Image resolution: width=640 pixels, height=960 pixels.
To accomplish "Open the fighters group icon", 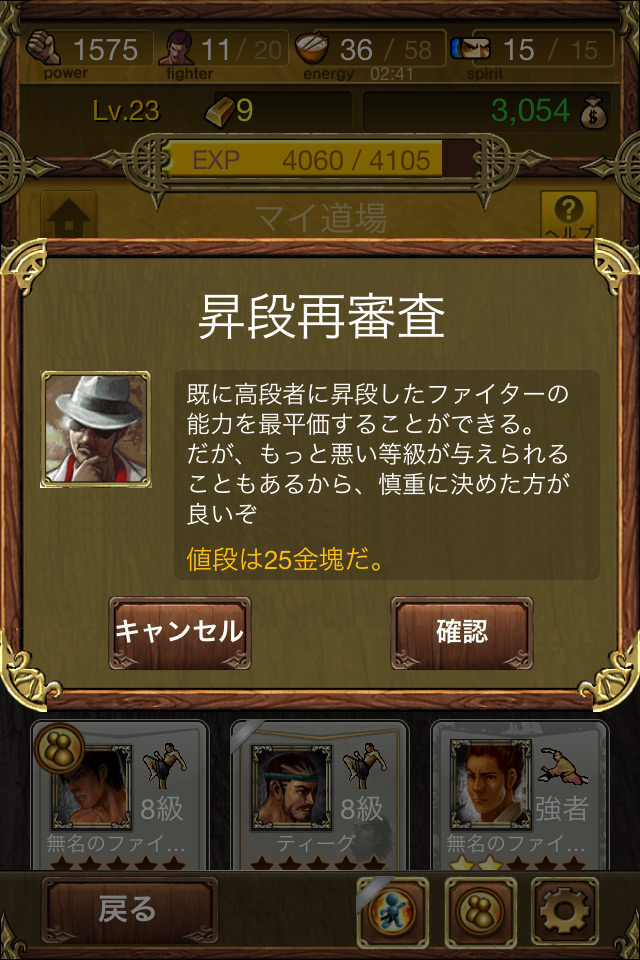I will click(x=479, y=912).
